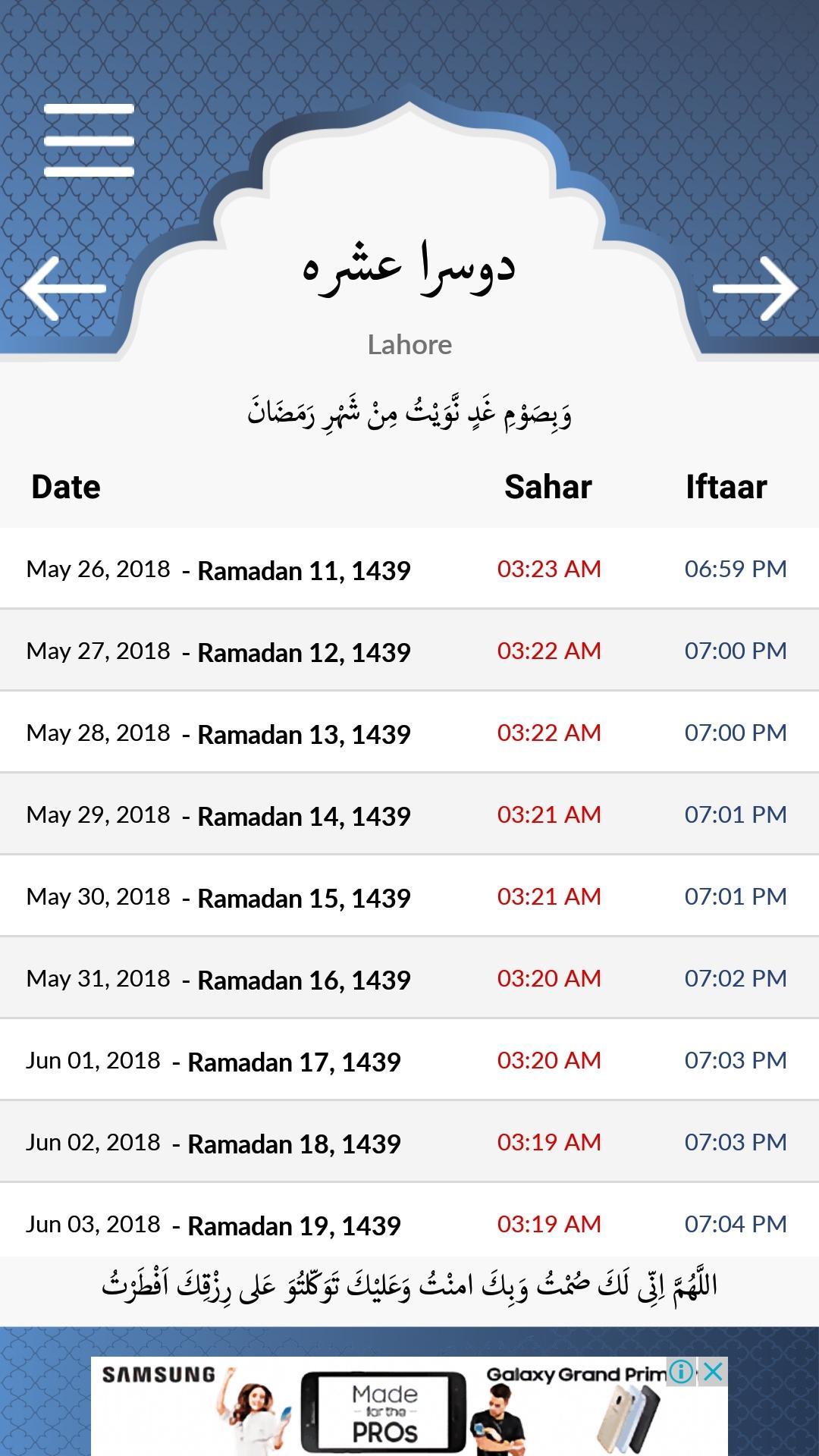
Task: Open the ad info icon
Action: tap(682, 1372)
